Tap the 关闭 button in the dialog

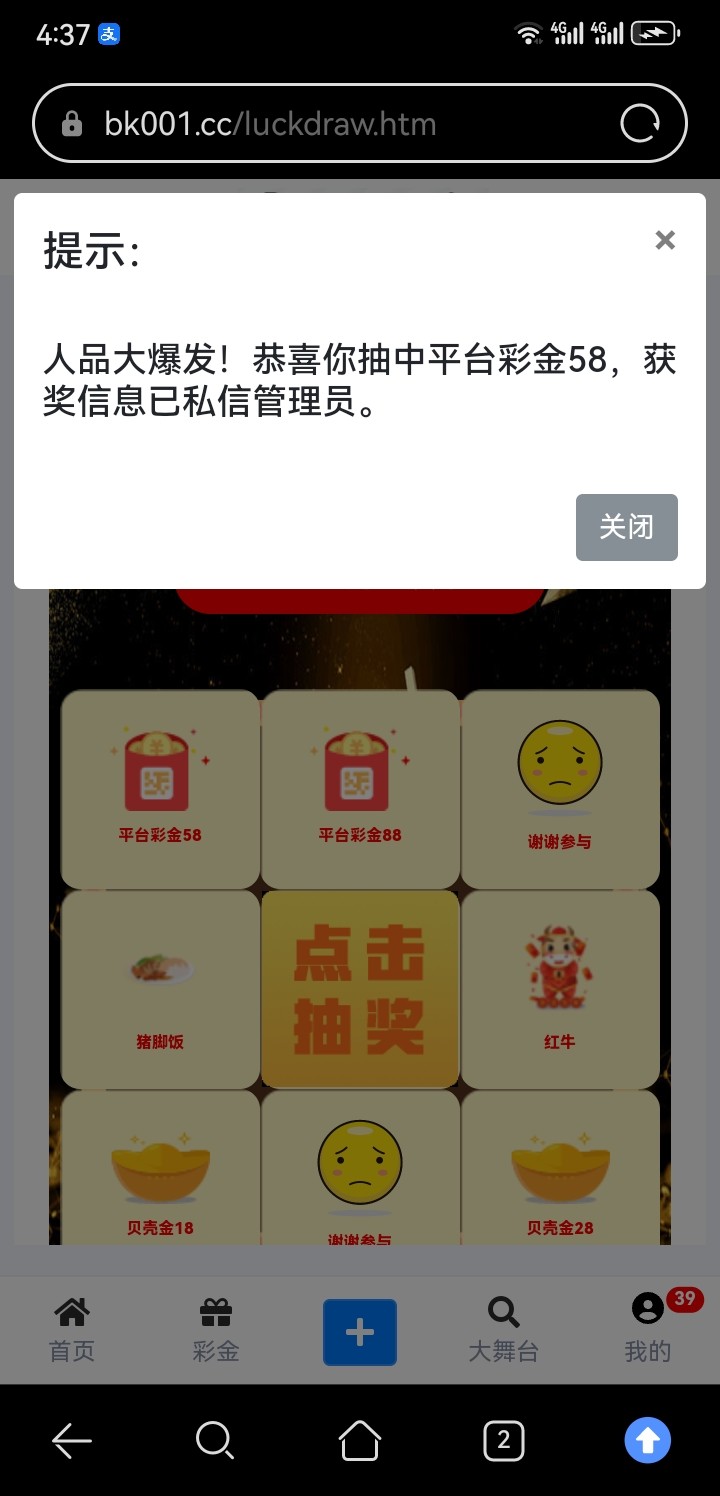[627, 527]
